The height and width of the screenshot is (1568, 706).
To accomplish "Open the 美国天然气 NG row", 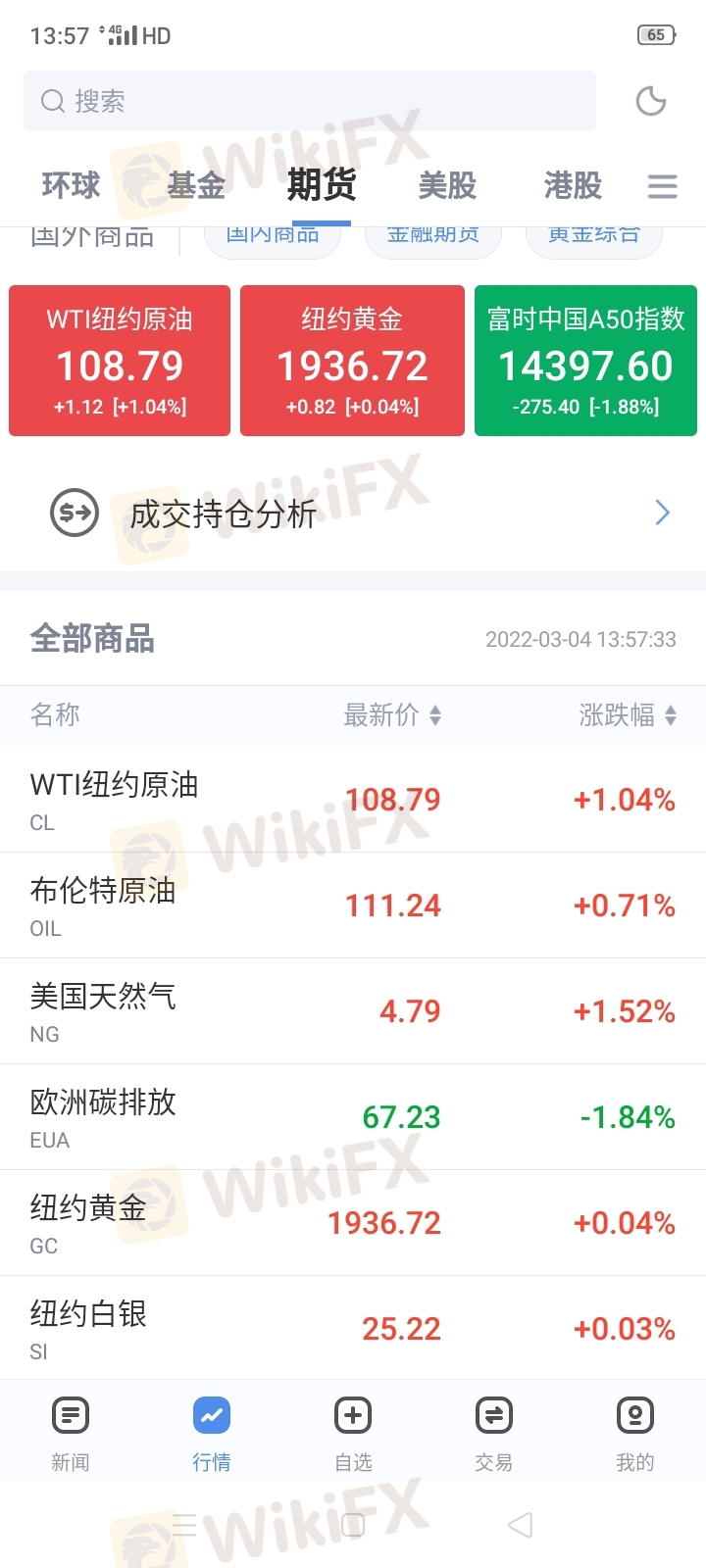I will tap(353, 1011).
